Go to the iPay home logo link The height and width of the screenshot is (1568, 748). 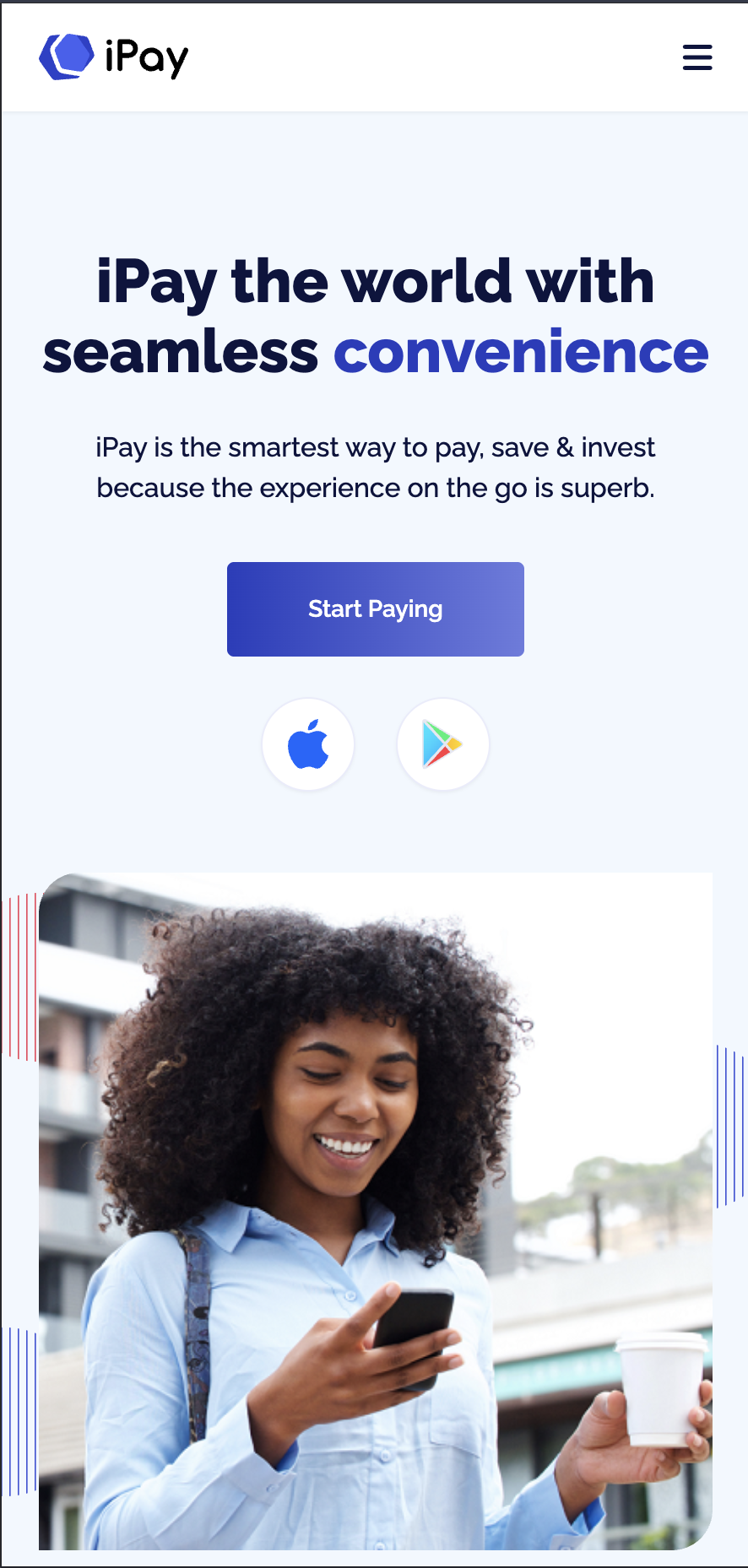tap(114, 57)
